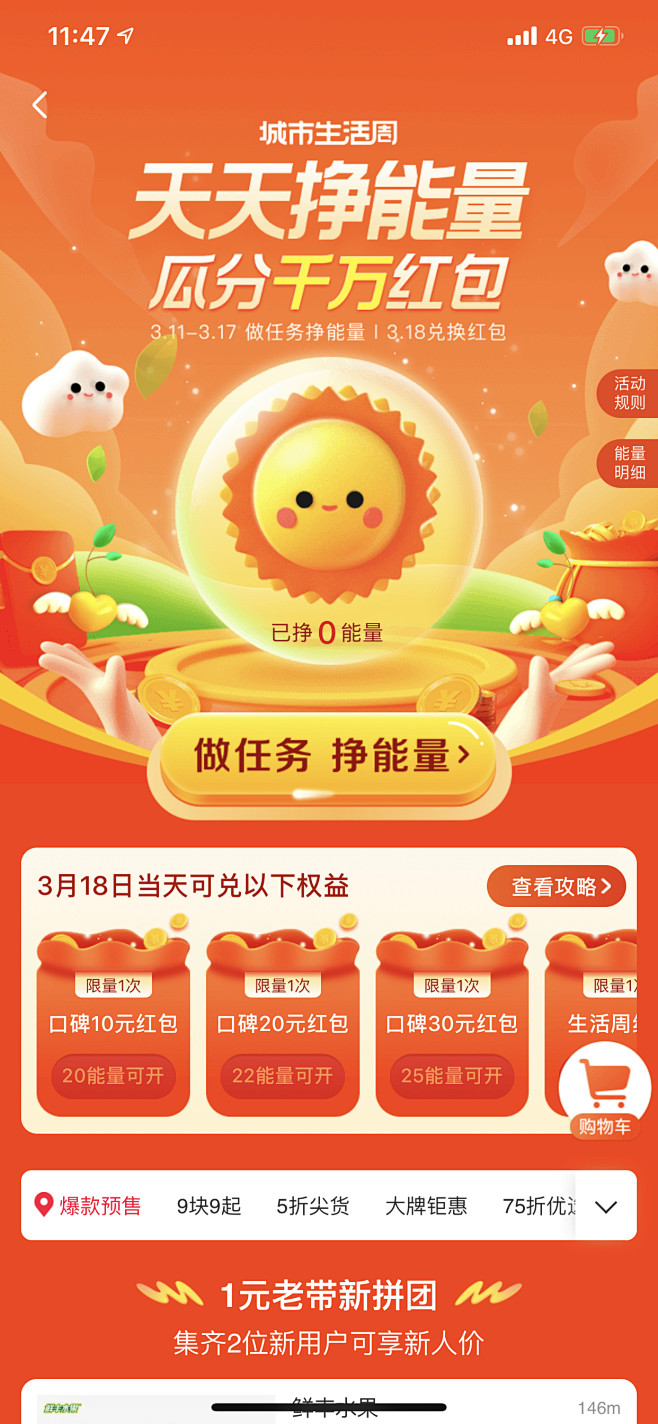Screen dimensions: 658x1424
Task: Select the 口碑10元红包 reward card
Action: pyautogui.click(x=113, y=1024)
